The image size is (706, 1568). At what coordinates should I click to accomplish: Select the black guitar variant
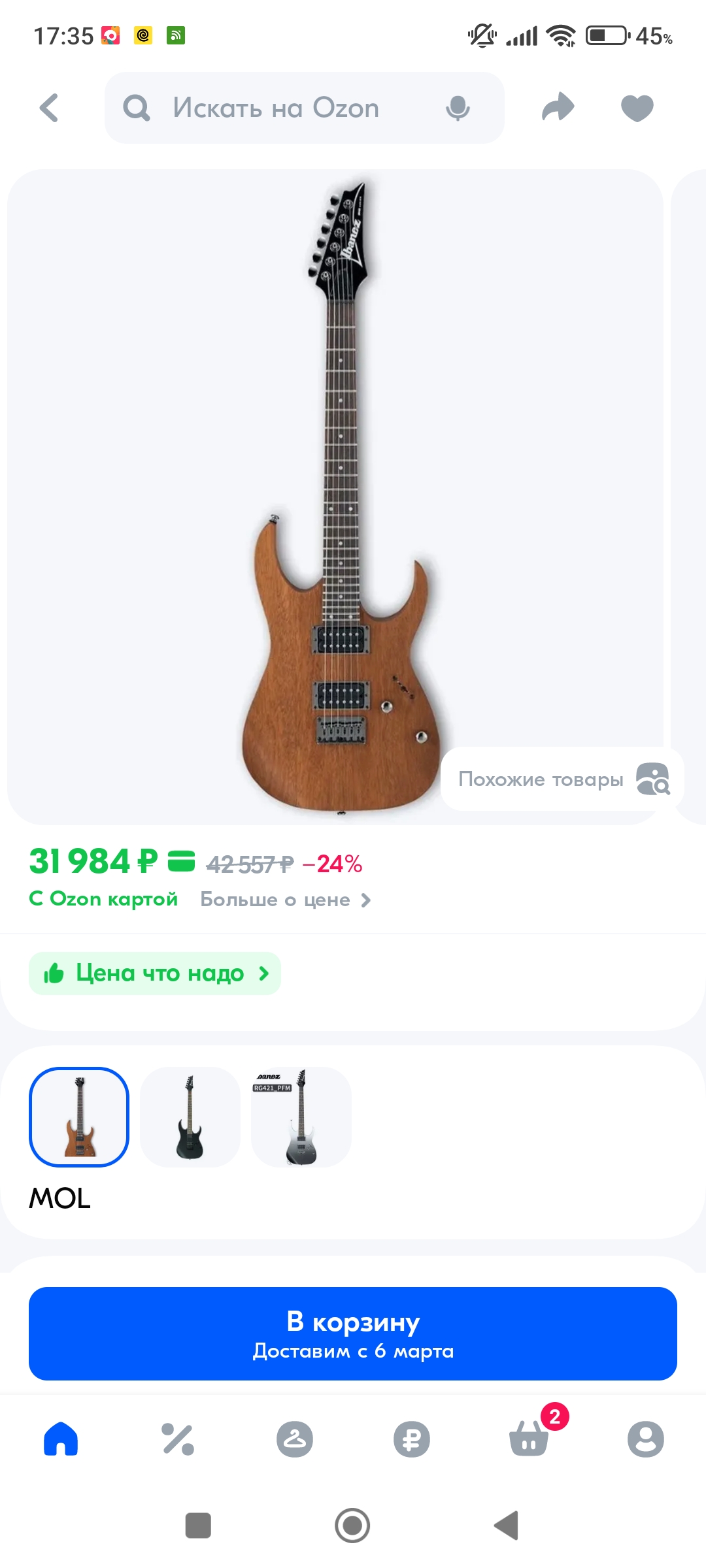pos(190,1117)
